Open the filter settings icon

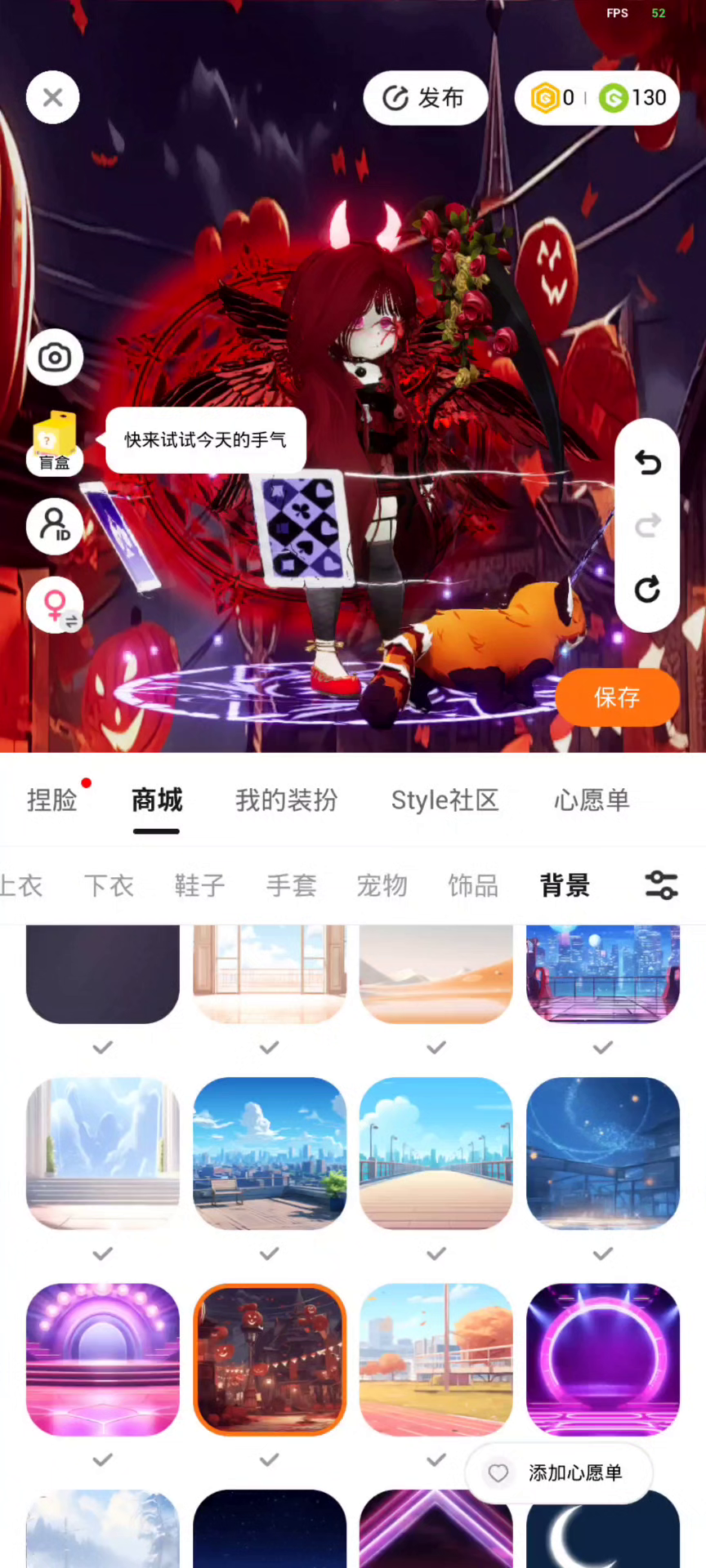pyautogui.click(x=661, y=885)
